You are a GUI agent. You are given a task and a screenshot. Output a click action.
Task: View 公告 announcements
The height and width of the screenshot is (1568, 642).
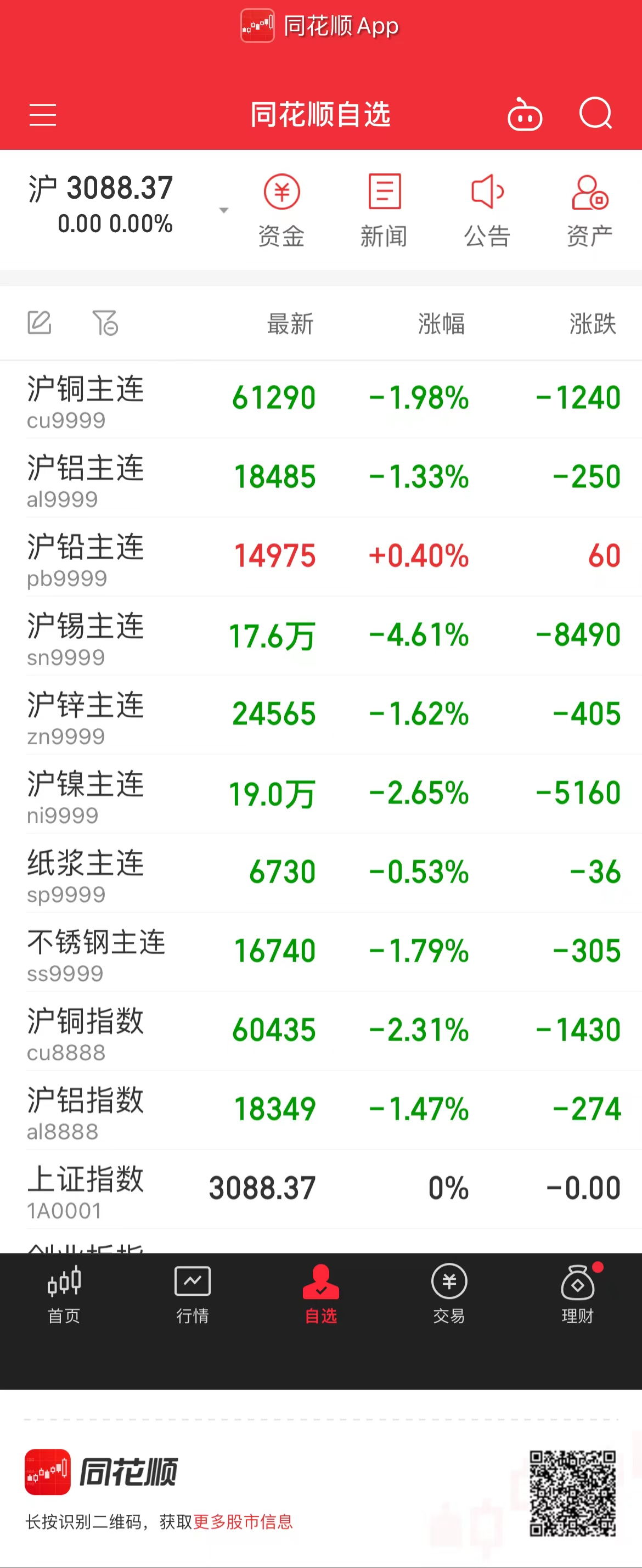click(487, 210)
